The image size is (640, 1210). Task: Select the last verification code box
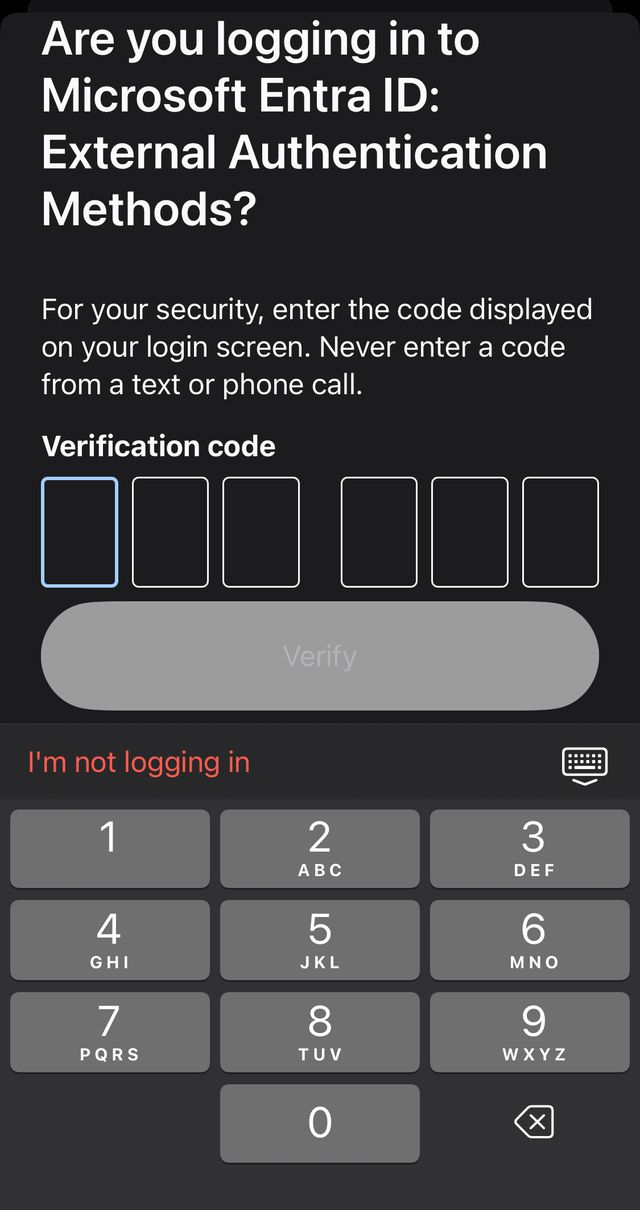pos(560,531)
